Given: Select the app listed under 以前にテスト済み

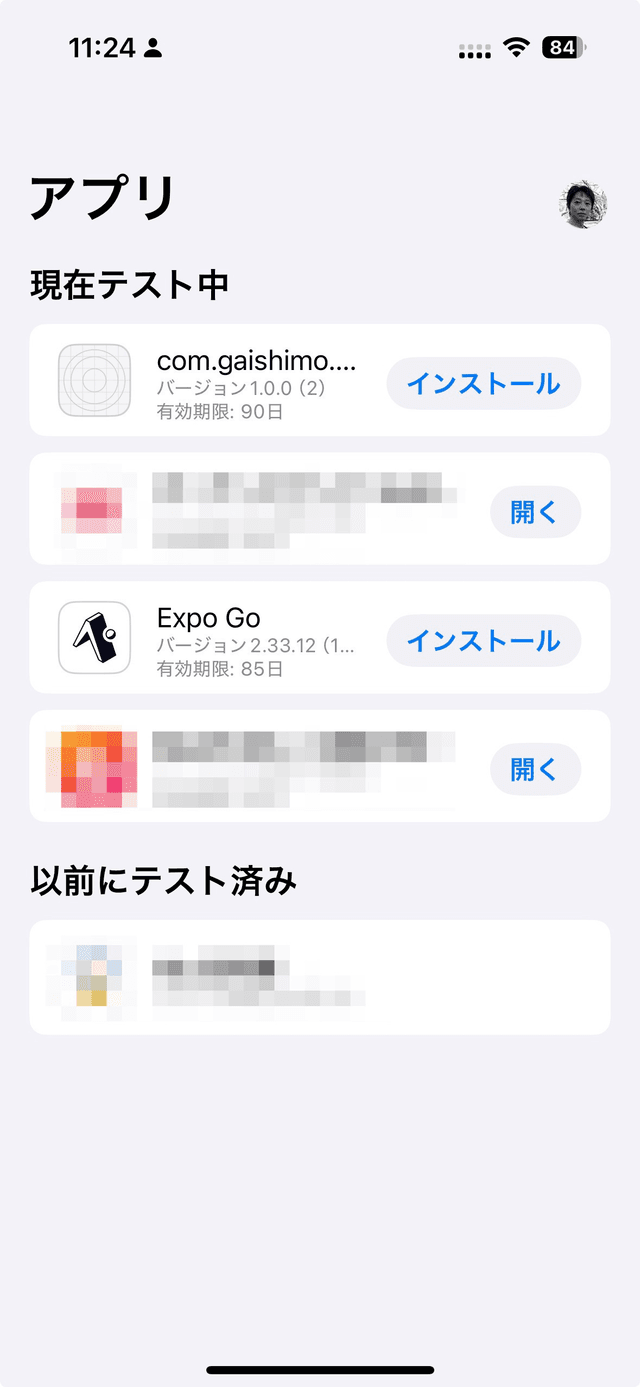Looking at the screenshot, I should click(x=319, y=977).
